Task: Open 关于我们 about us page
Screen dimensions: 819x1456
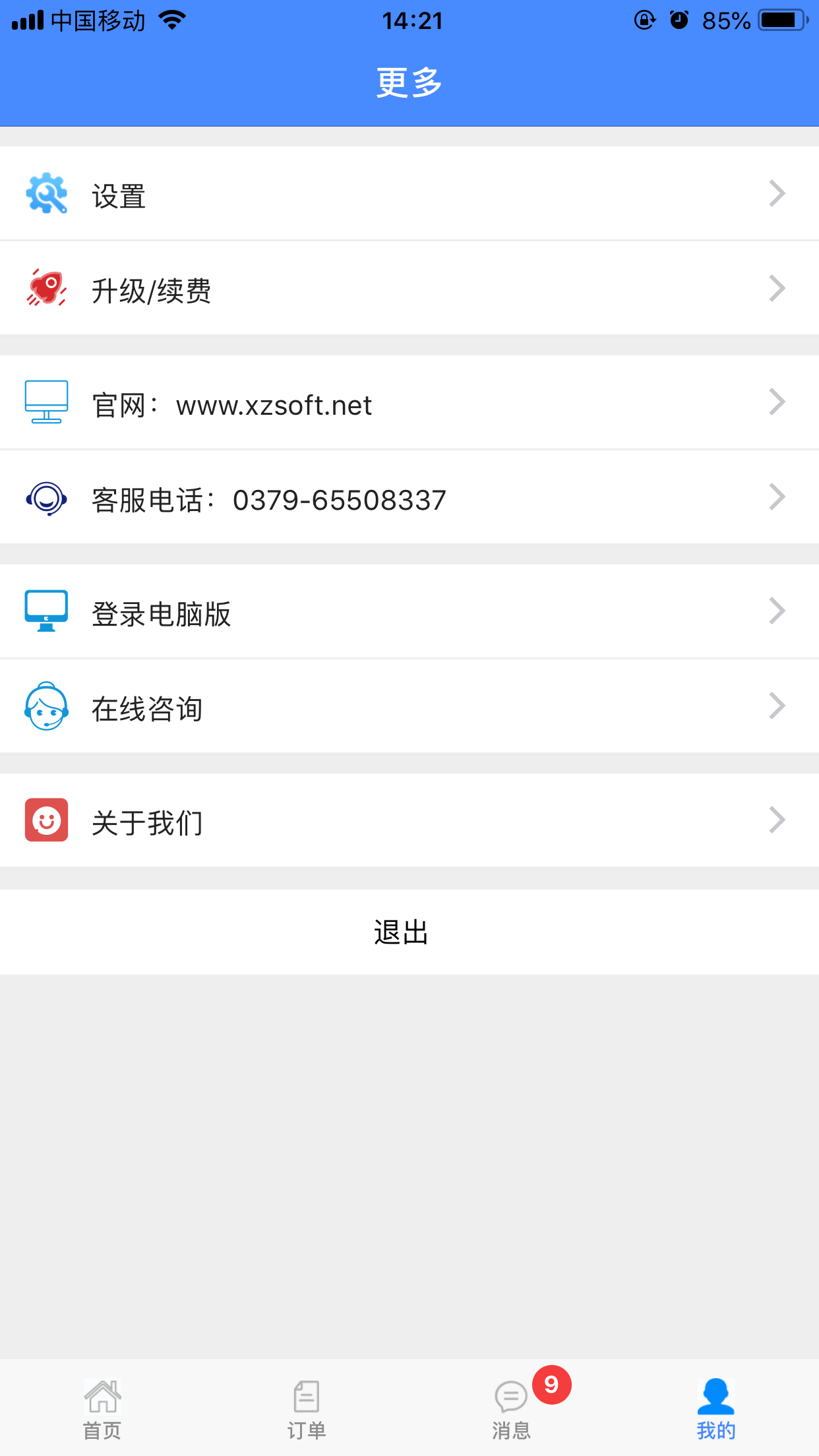Action: pyautogui.click(x=409, y=822)
